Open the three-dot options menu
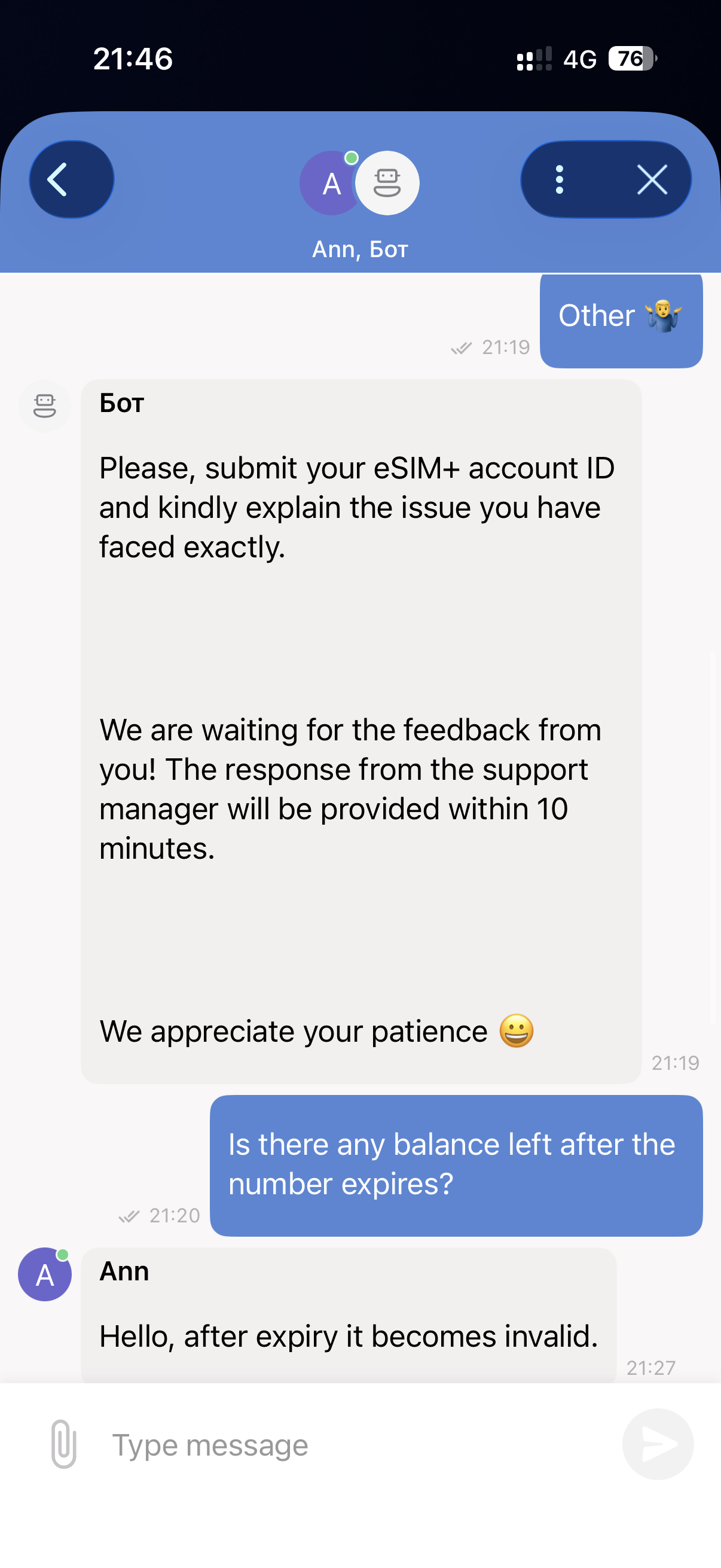The image size is (721, 1568). [x=560, y=179]
